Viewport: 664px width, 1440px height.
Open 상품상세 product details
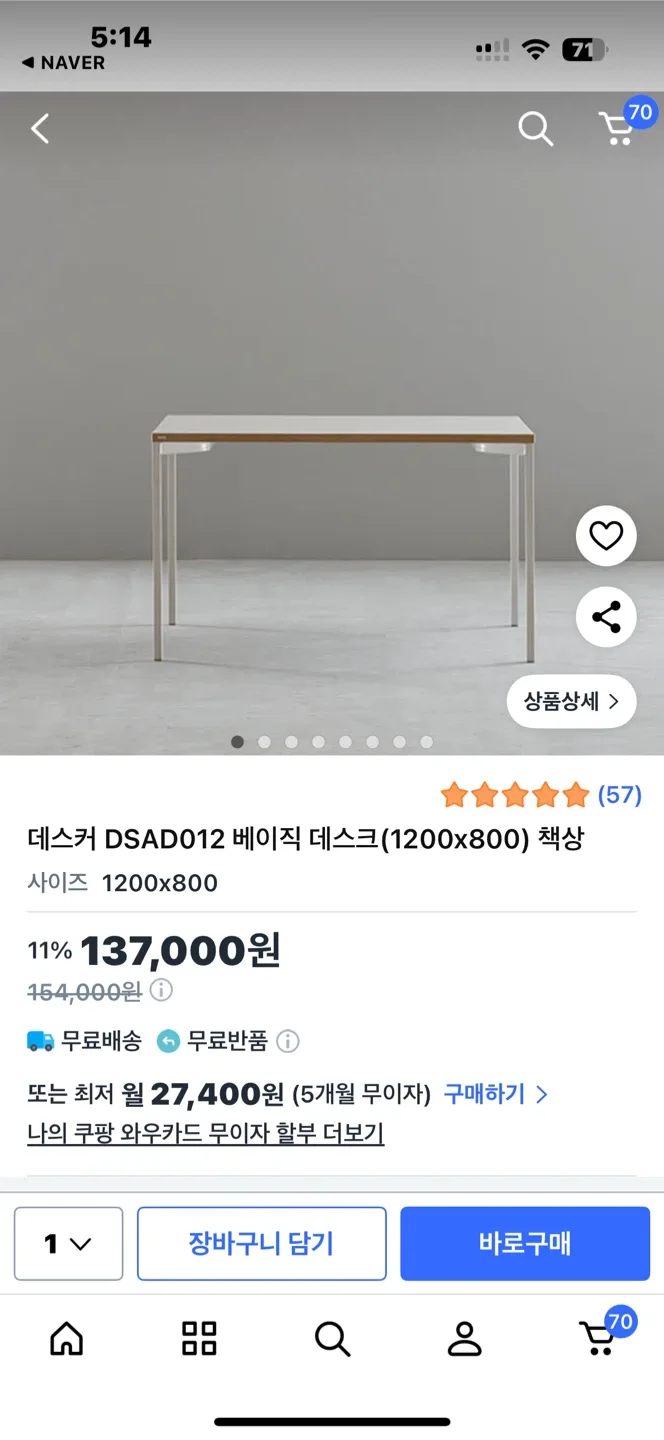pyautogui.click(x=571, y=701)
